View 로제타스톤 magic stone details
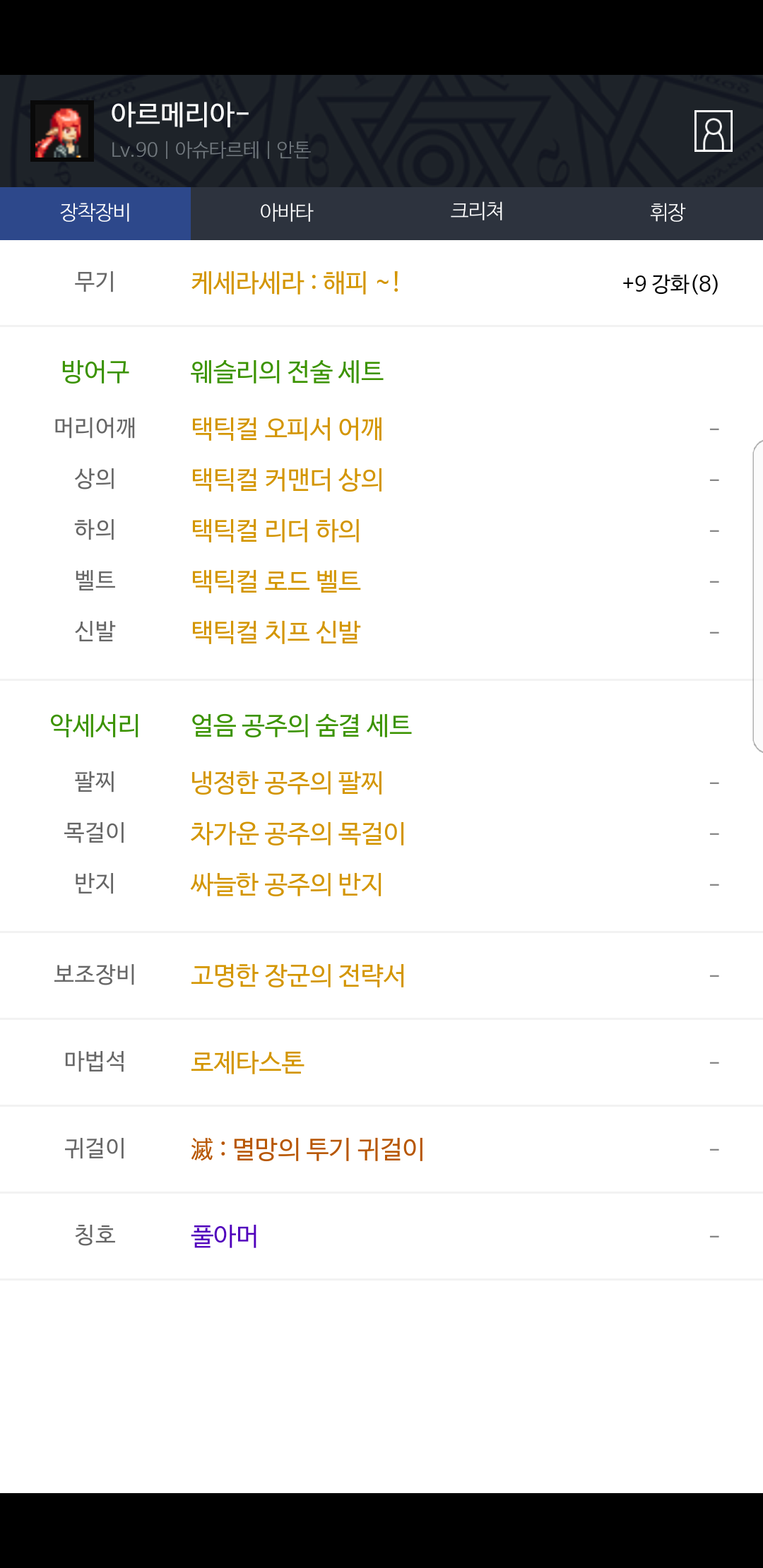 [x=247, y=1062]
